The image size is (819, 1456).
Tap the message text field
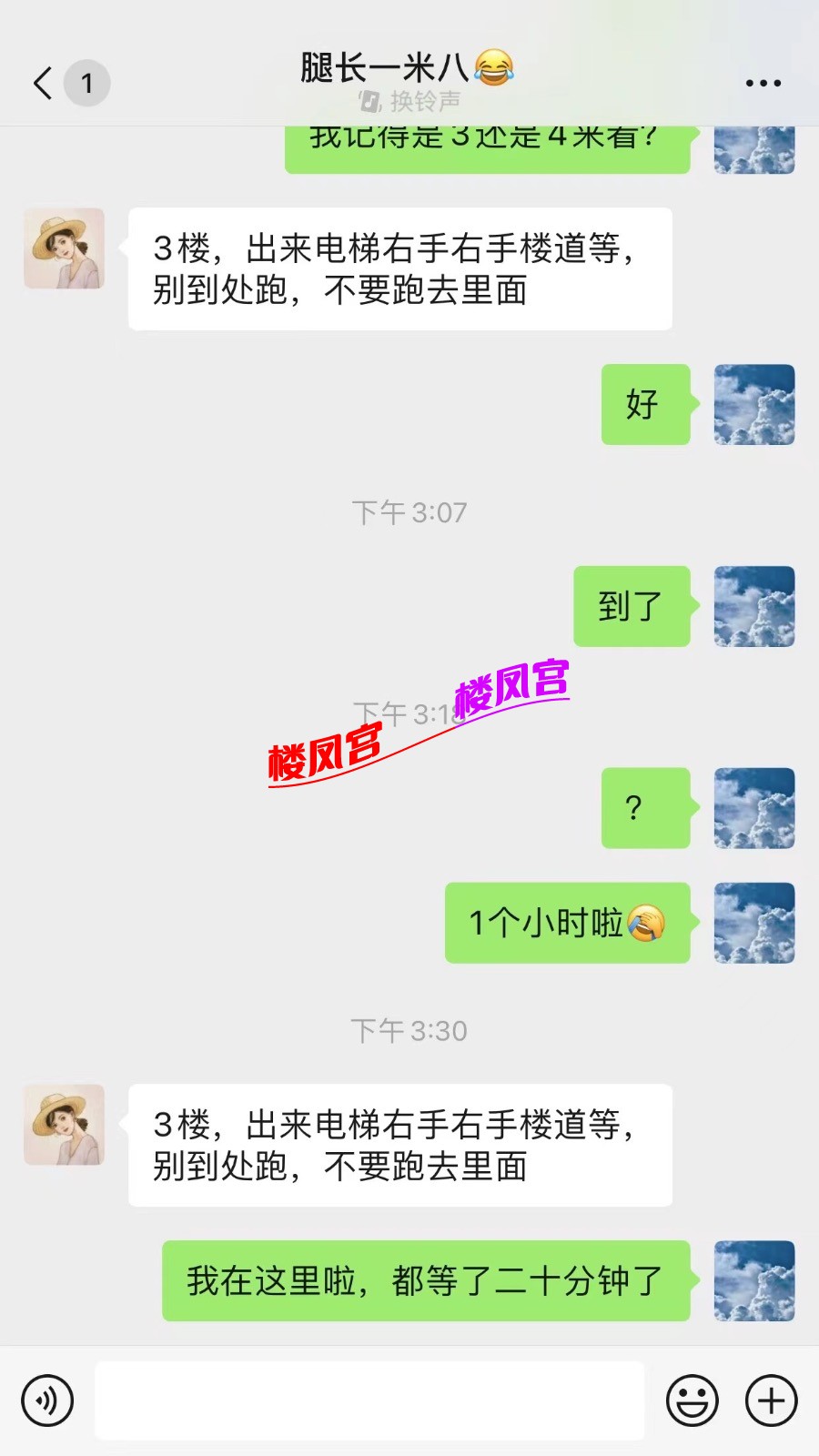(369, 1400)
